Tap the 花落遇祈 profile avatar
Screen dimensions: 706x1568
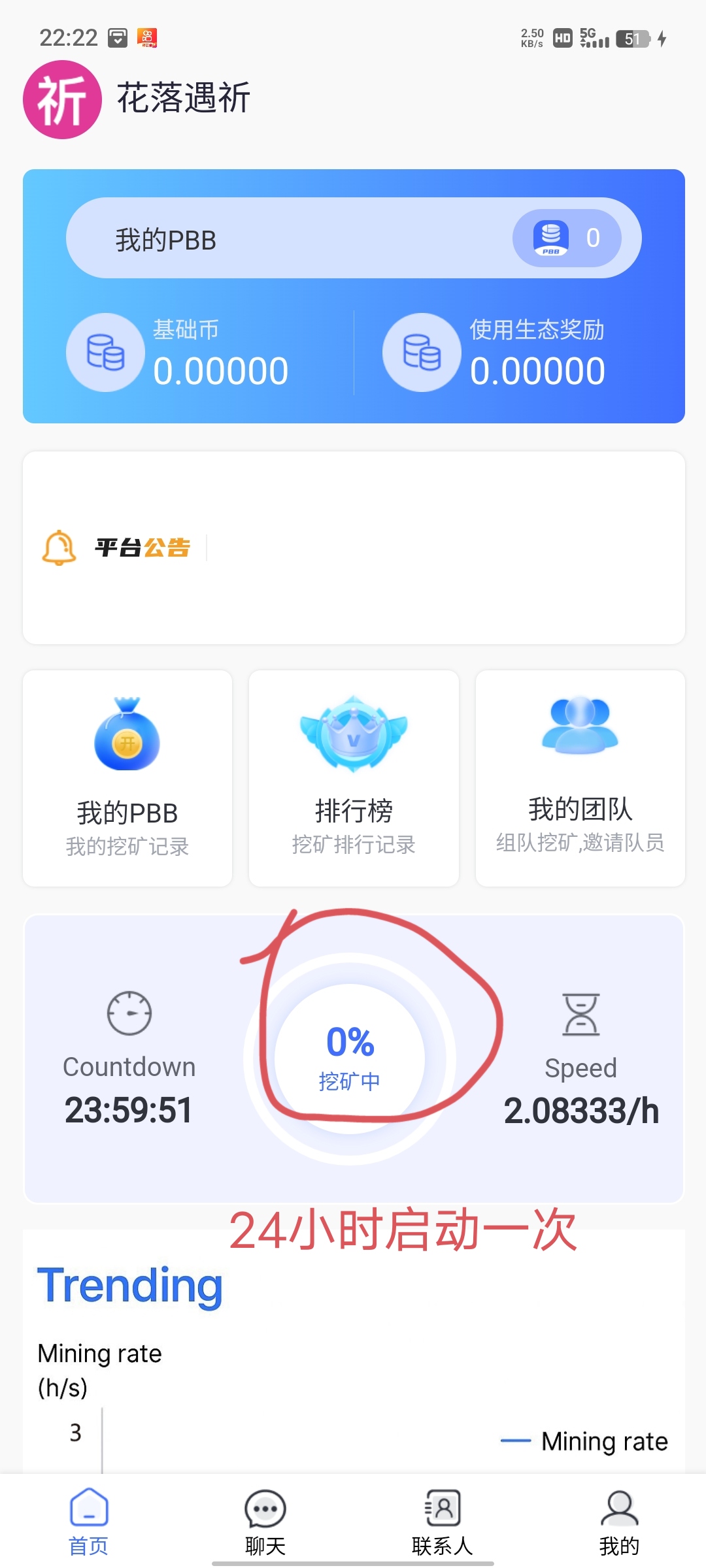click(x=62, y=99)
